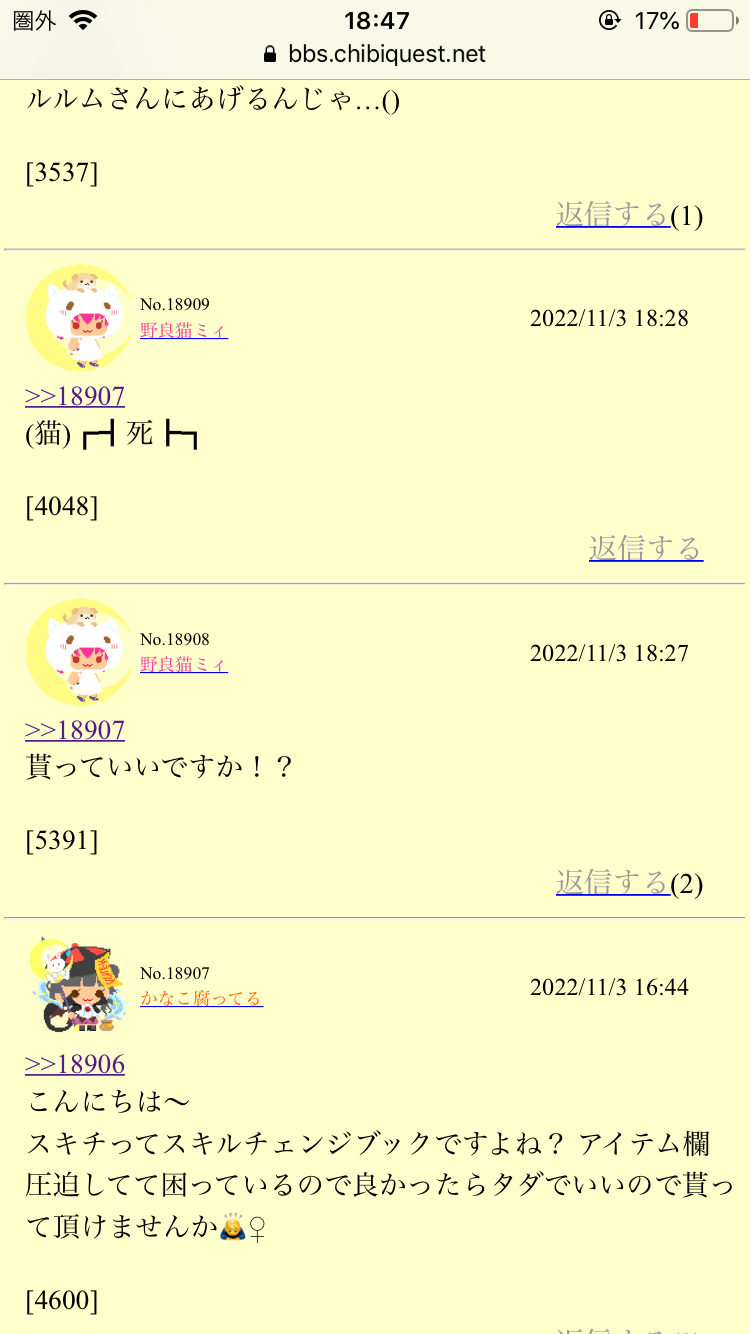The width and height of the screenshot is (750, 1334).
Task: Jump to >>18907 quoted in post No.18909
Action: (x=75, y=396)
